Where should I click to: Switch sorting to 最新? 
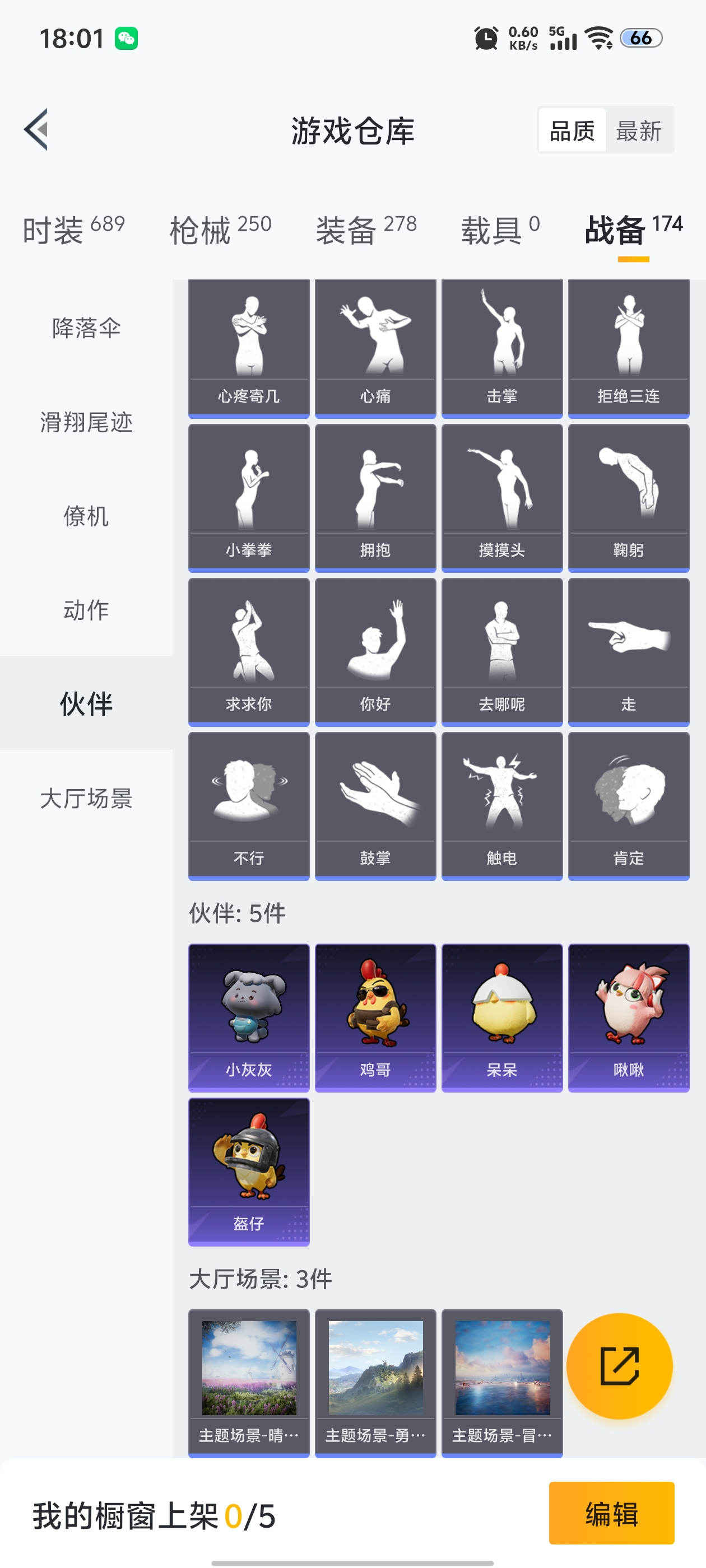coord(639,132)
